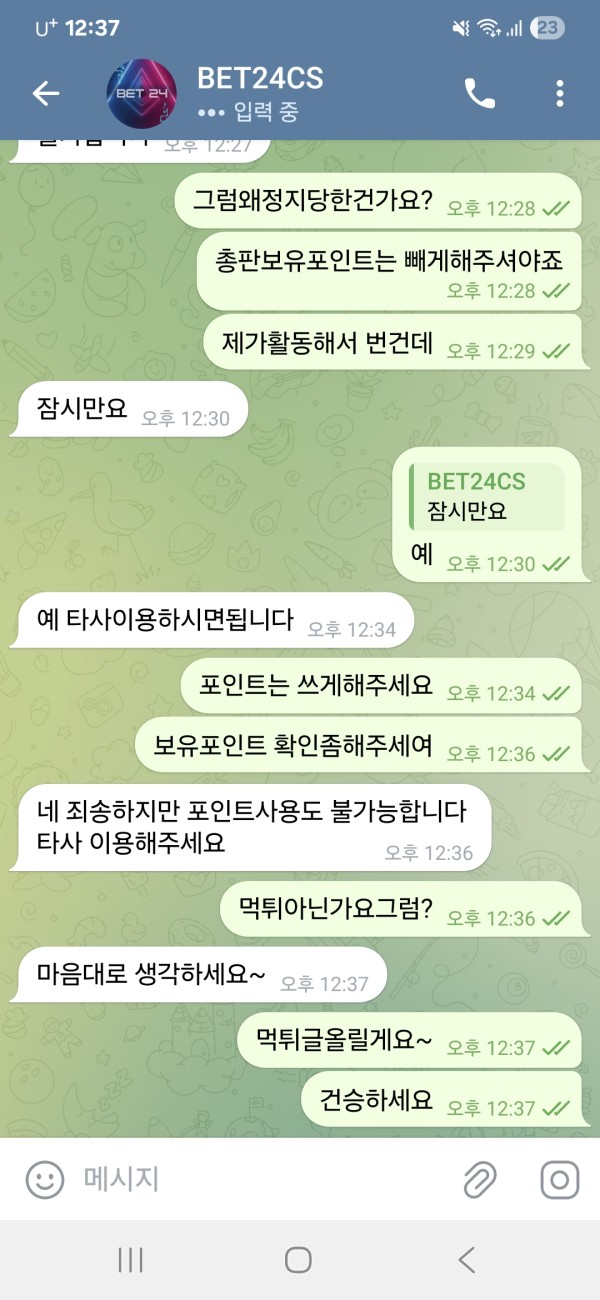Viewport: 600px width, 1300px height.
Task: Open the chat overflow menu
Action: point(559,94)
